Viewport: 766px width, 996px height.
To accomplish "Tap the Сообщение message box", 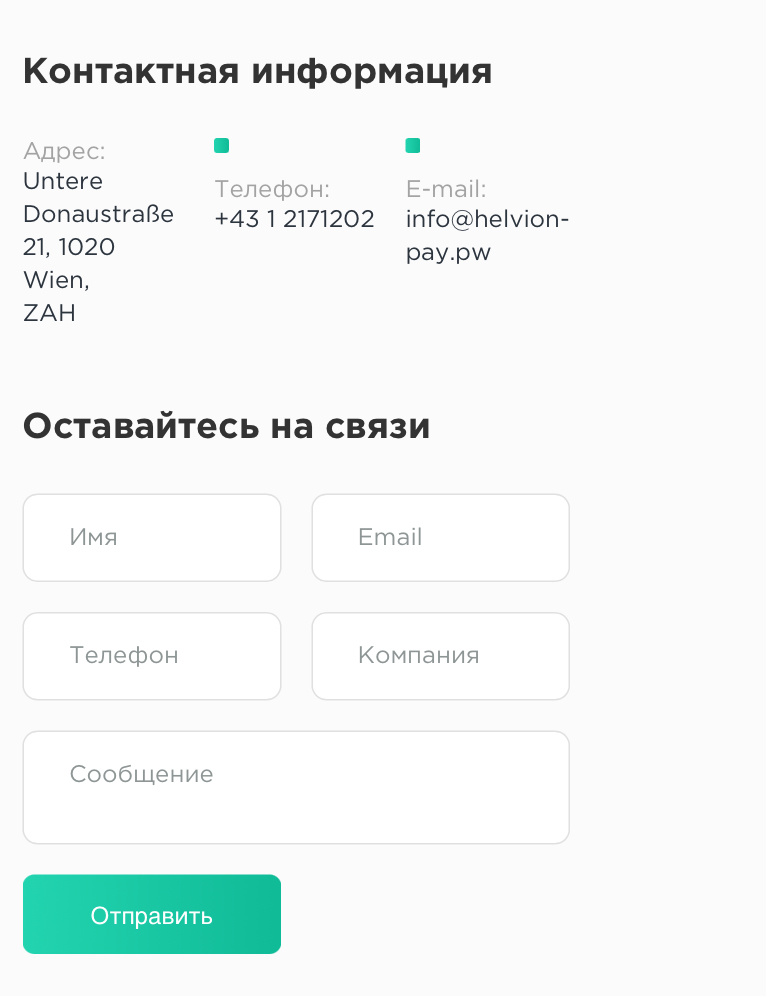I will tap(296, 787).
